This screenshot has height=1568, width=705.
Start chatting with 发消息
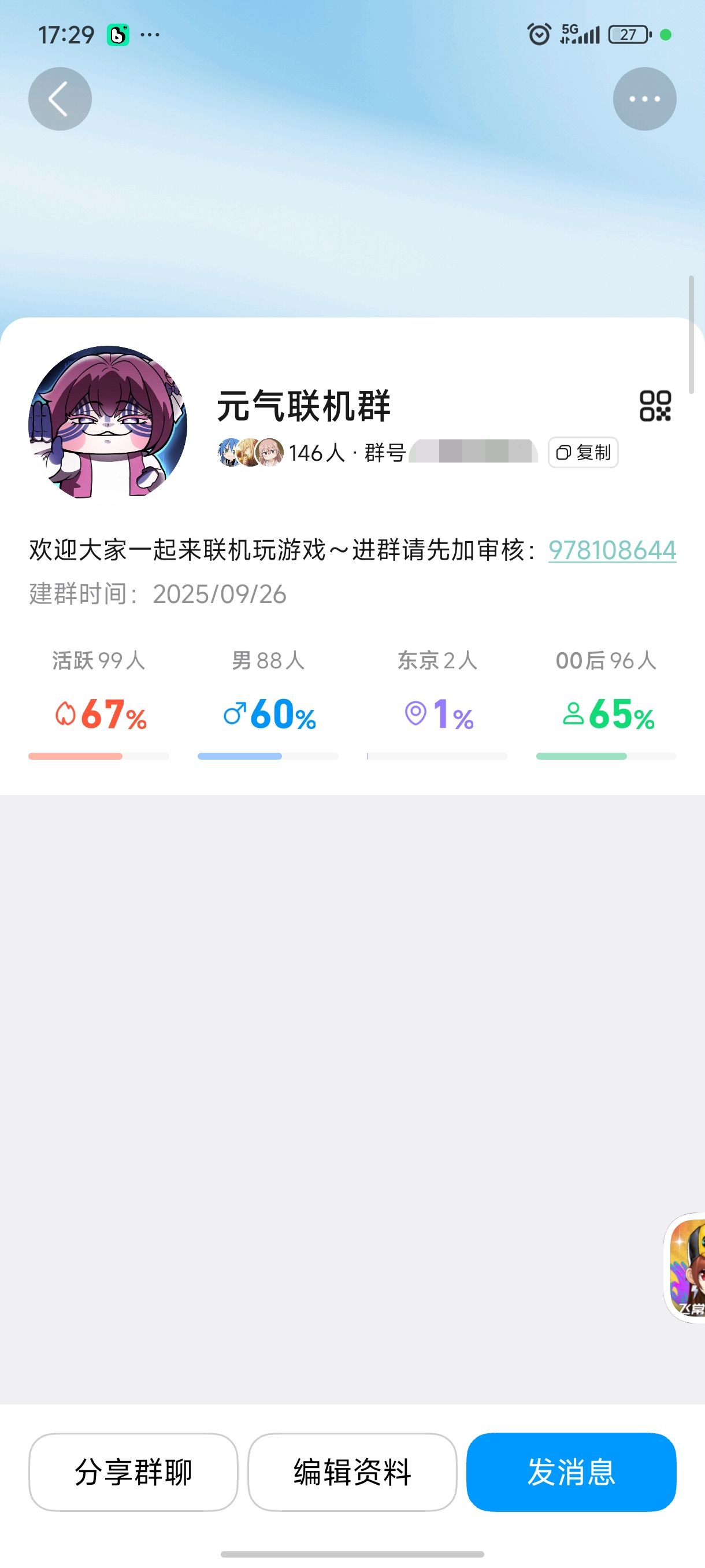[571, 1472]
